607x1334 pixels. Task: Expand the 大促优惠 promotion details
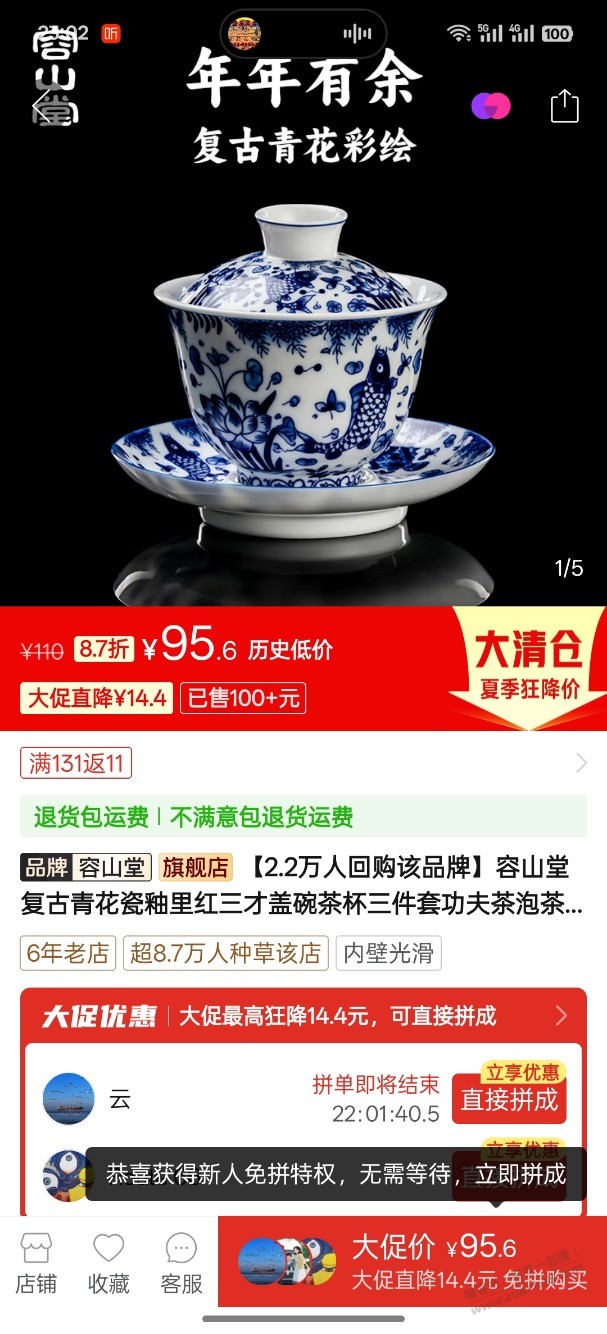click(561, 1016)
